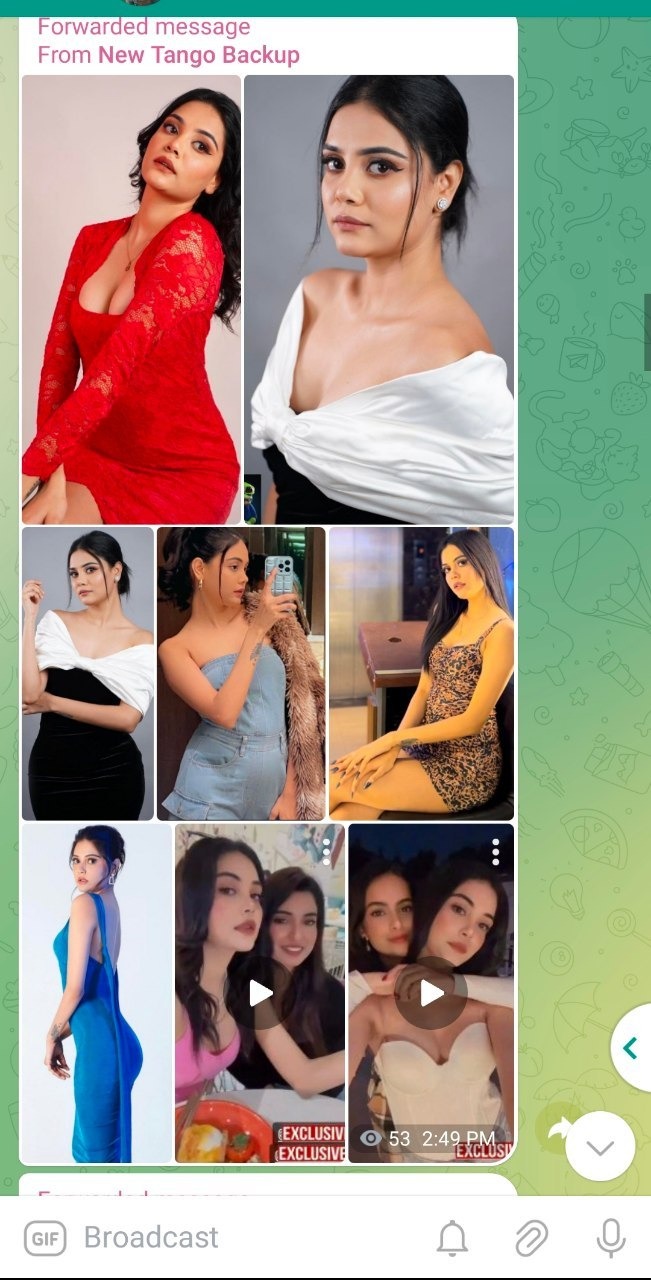Image resolution: width=651 pixels, height=1280 pixels.
Task: Open the red lace dress photo
Action: 131,300
